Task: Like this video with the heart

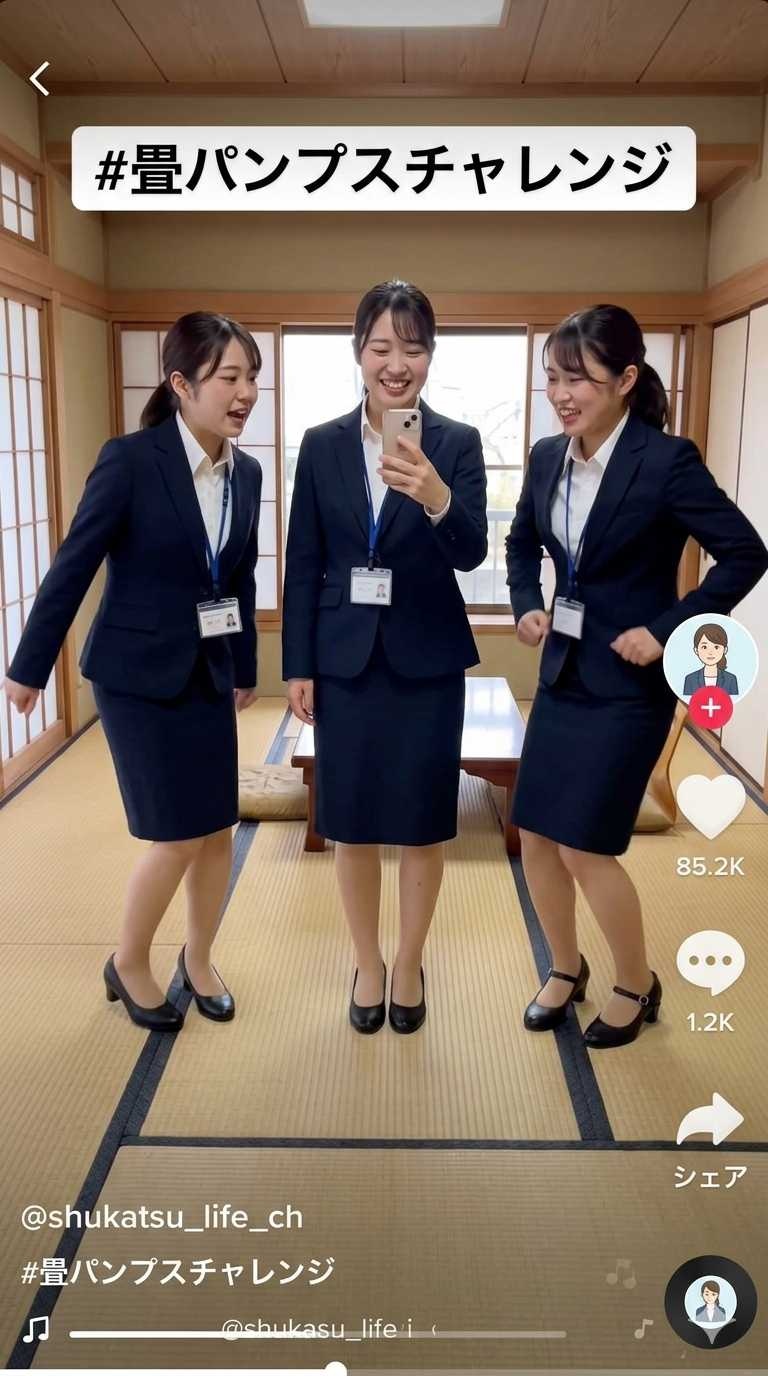Action: [x=710, y=806]
